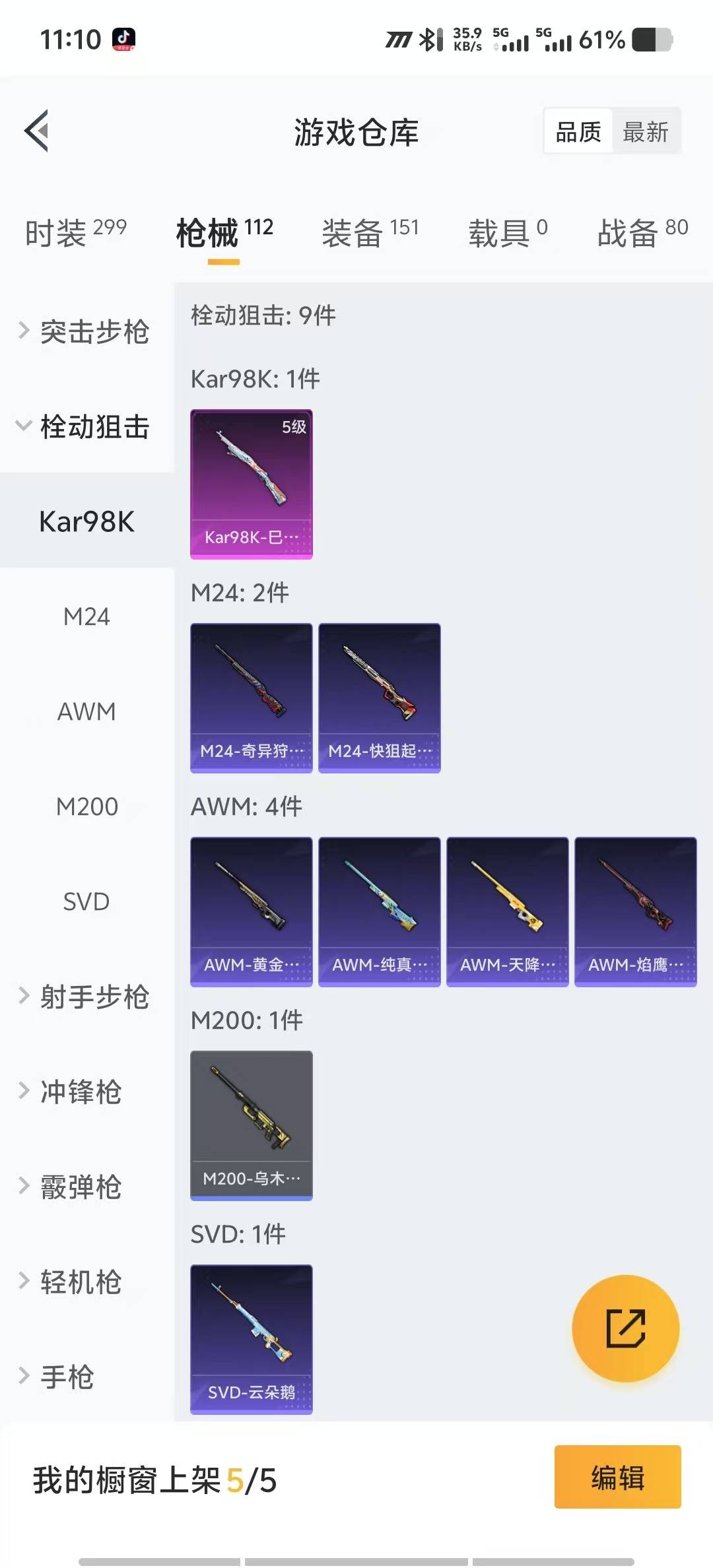This screenshot has width=713, height=1568.
Task: Open the Kar98K level 5 skin card
Action: pos(251,484)
